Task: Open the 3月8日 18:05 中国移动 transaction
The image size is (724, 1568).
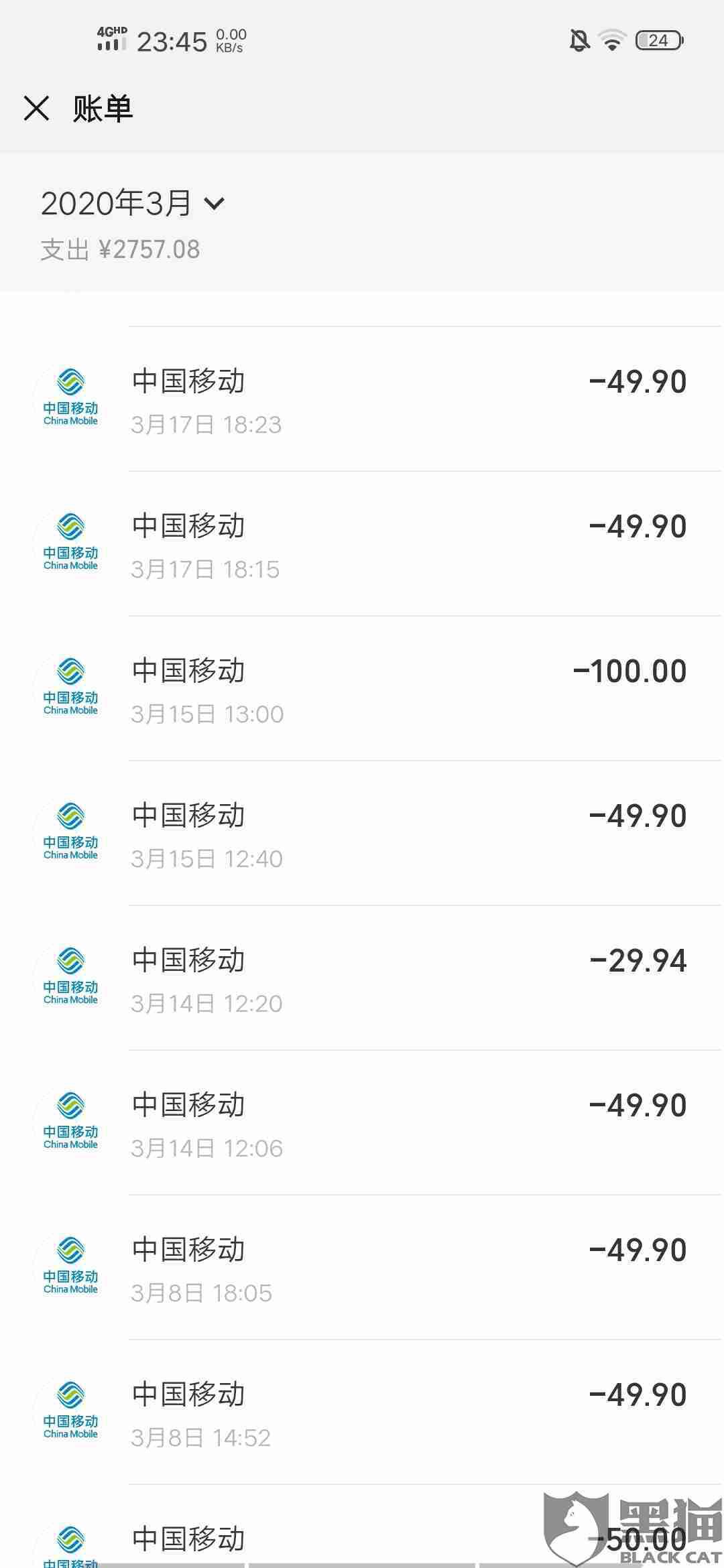Action: coord(375,1268)
